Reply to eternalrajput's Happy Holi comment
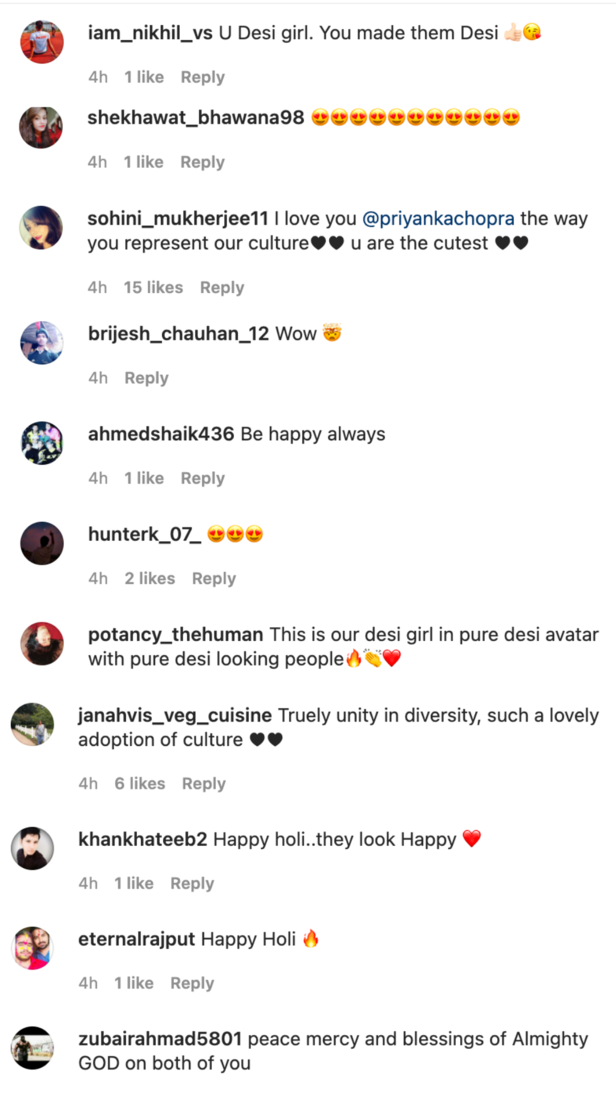 click(x=192, y=983)
